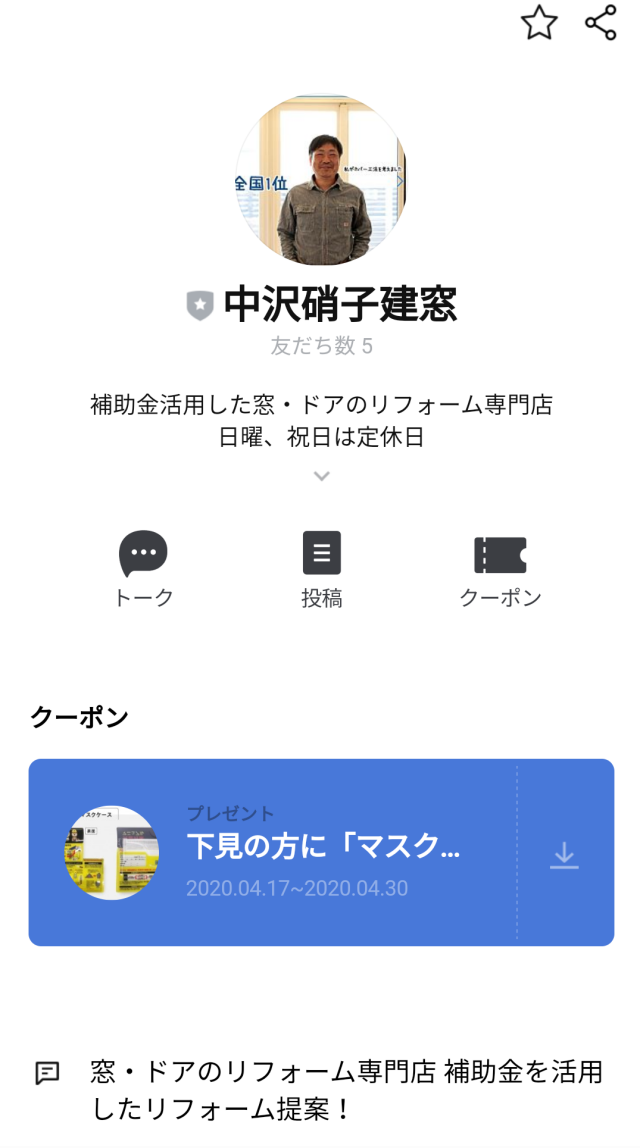Image resolution: width=640 pixels, height=1148 pixels.
Task: Open 投稿 posts
Action: (321, 567)
